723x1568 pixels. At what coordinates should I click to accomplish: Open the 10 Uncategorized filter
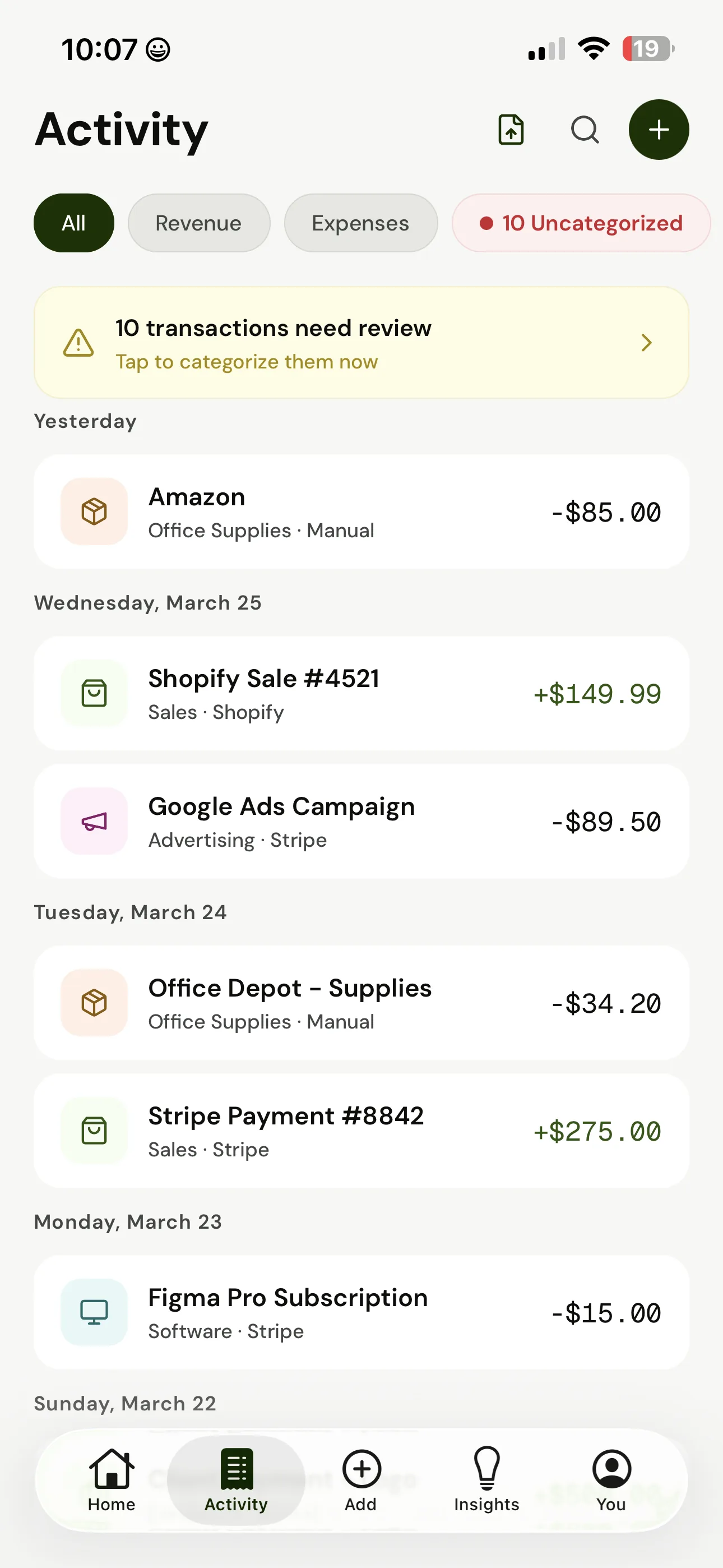point(581,223)
